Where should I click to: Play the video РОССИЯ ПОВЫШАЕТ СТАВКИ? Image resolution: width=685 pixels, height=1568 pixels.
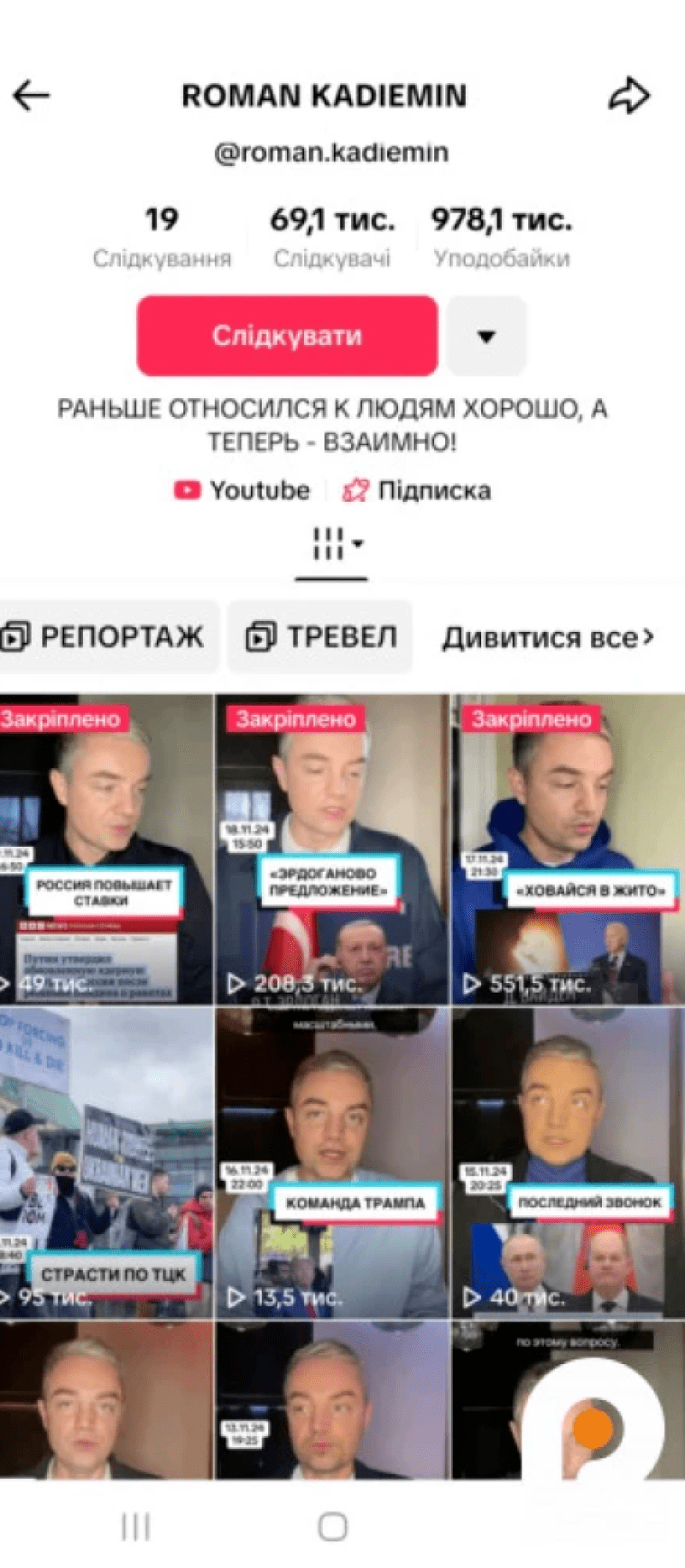click(105, 850)
